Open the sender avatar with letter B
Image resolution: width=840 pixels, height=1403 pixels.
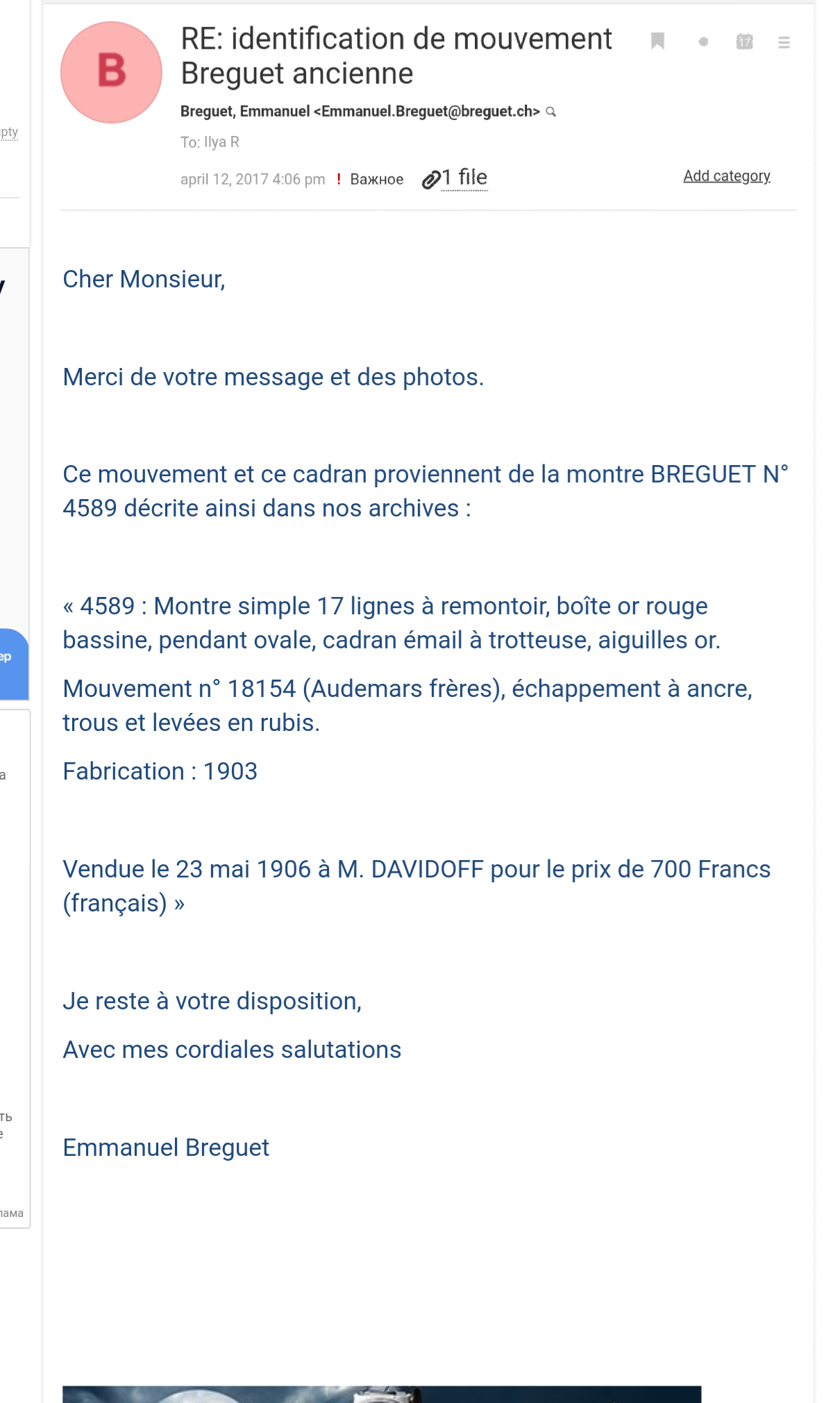[111, 72]
